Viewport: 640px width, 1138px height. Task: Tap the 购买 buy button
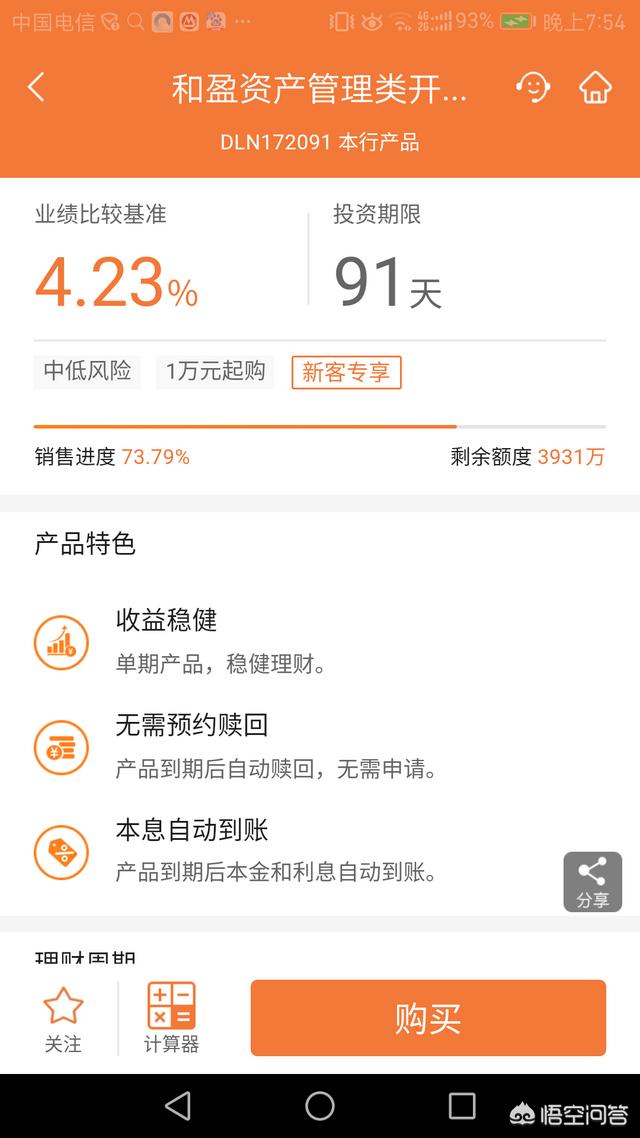coord(428,1018)
